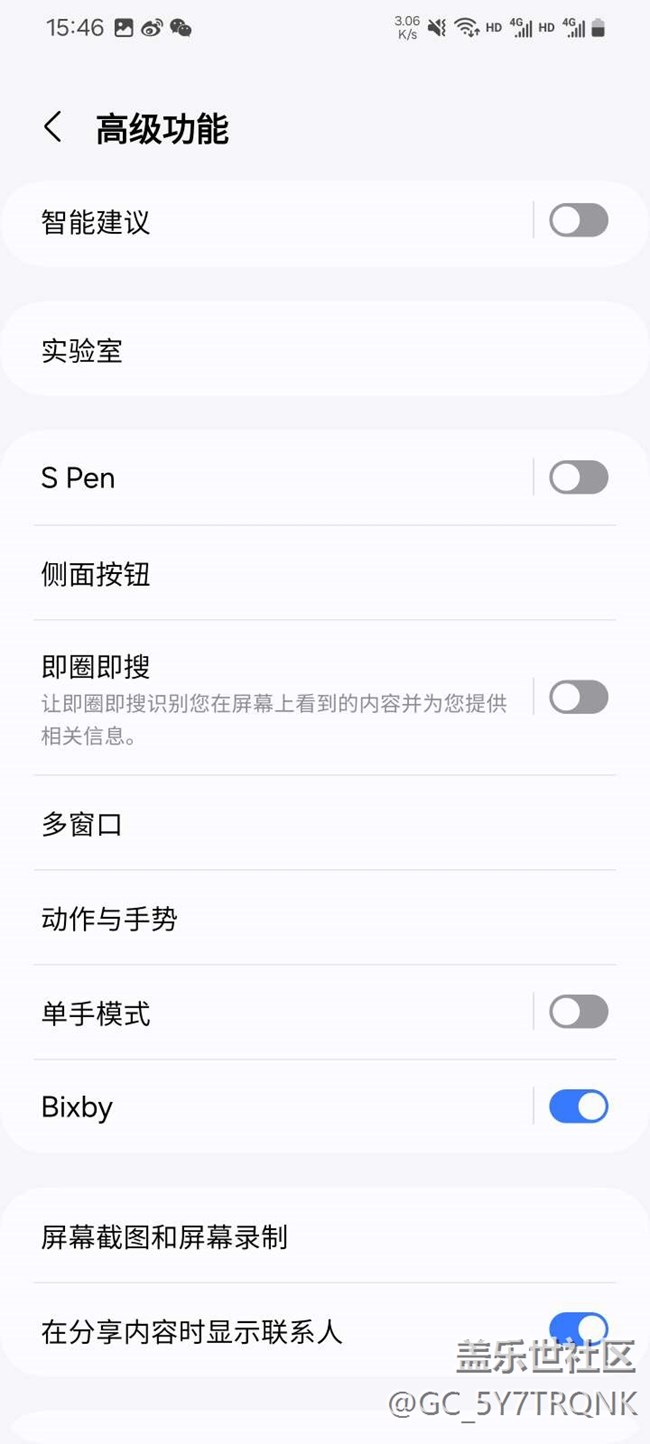Enable the 单手模式 switch
Viewport: 650px width, 1444px height.
click(x=578, y=1012)
